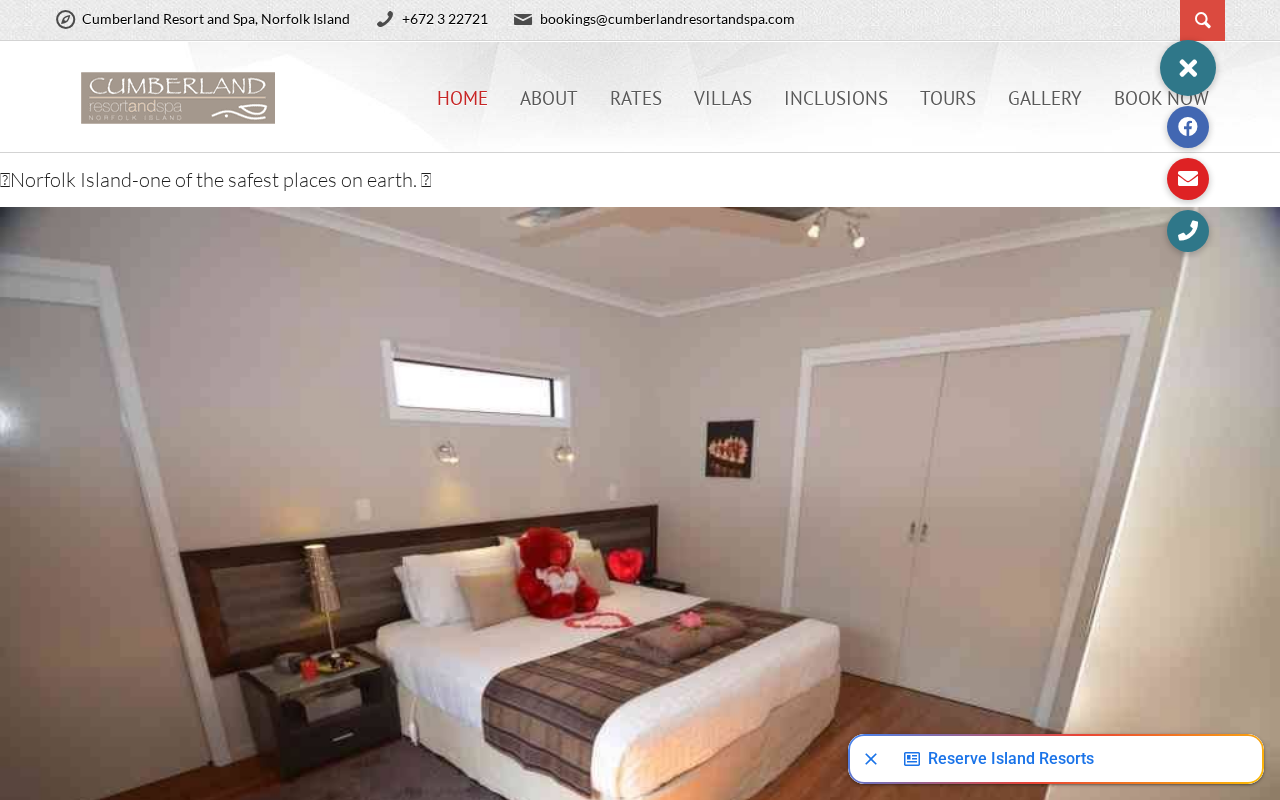The image size is (1280, 800).
Task: Open the Inclusions page
Action: [836, 98]
